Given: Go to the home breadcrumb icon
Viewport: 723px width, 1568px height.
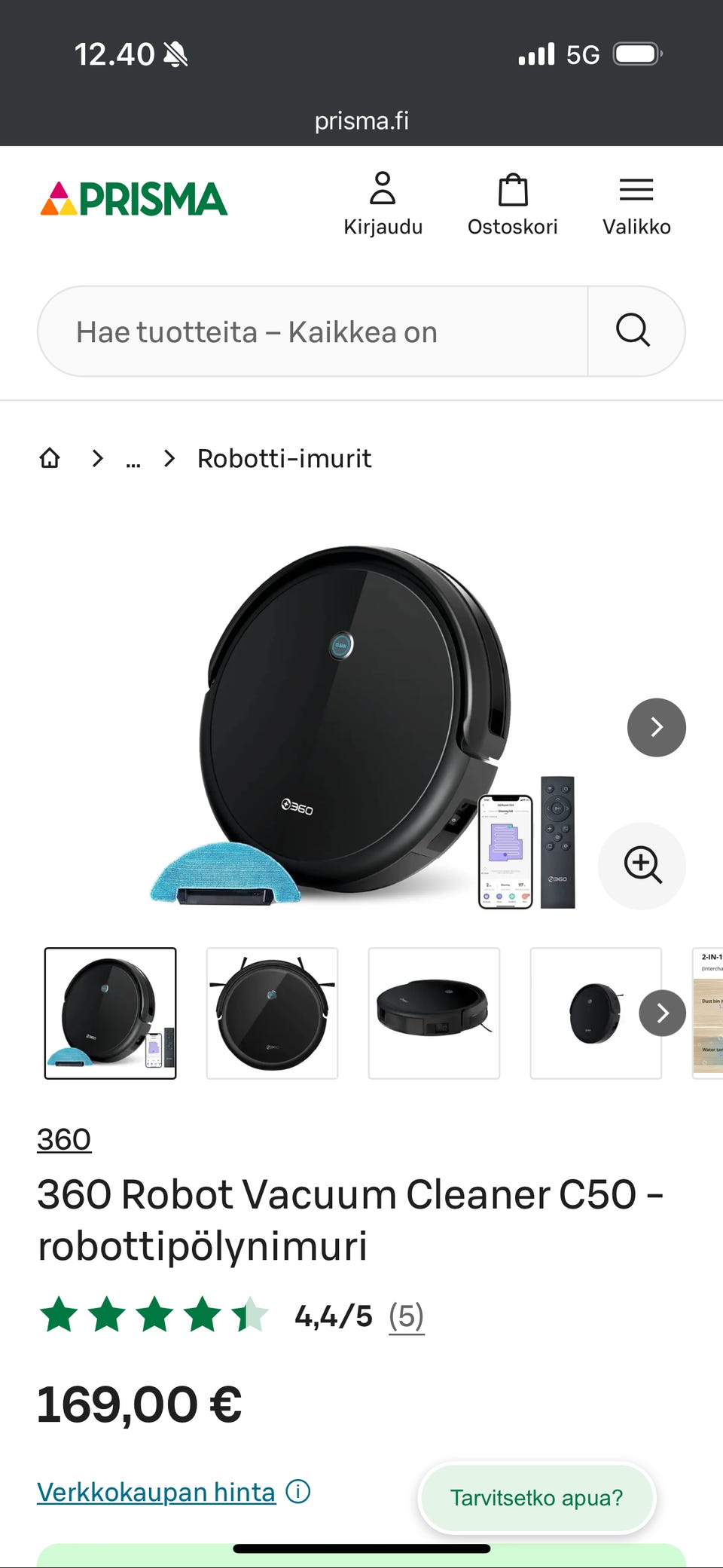Looking at the screenshot, I should (x=50, y=458).
